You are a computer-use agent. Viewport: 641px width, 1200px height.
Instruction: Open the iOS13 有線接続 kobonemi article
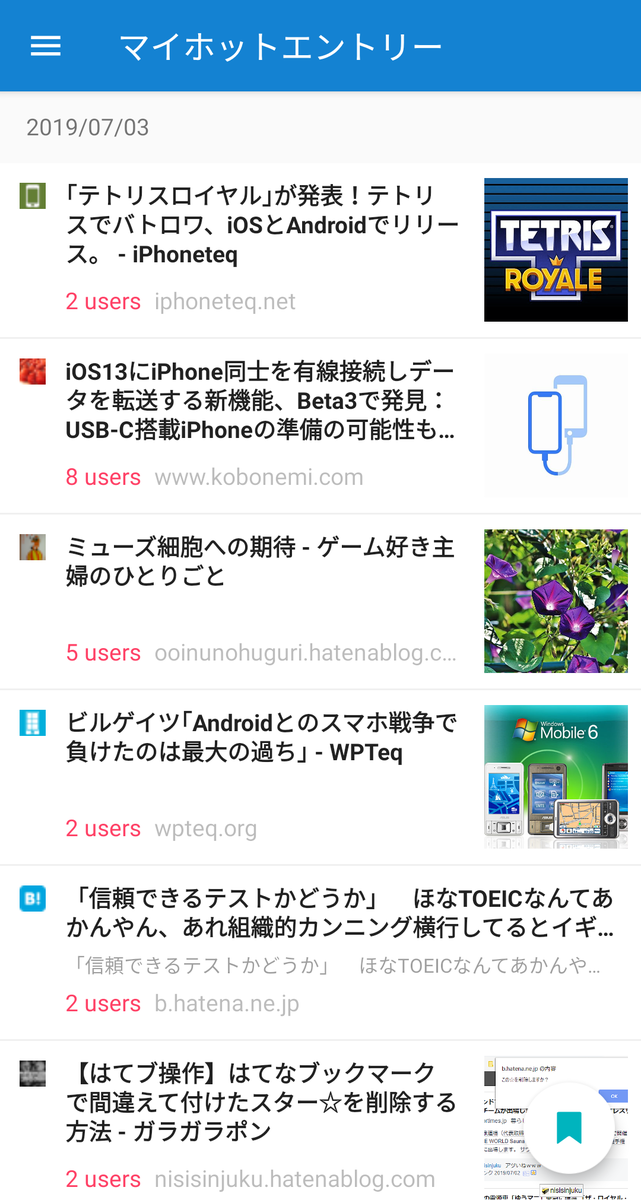tap(262, 402)
